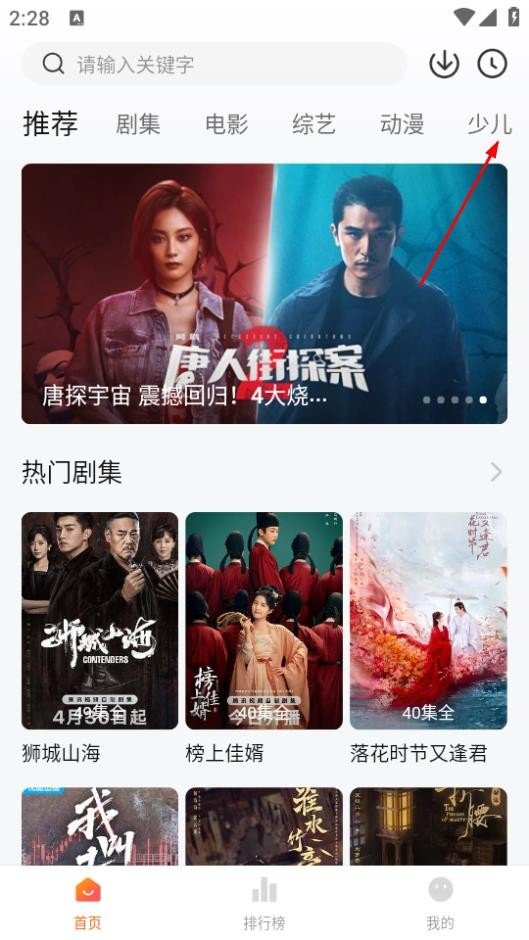The width and height of the screenshot is (529, 940).
Task: Switch to the 剧集 tab
Action: tap(139, 124)
